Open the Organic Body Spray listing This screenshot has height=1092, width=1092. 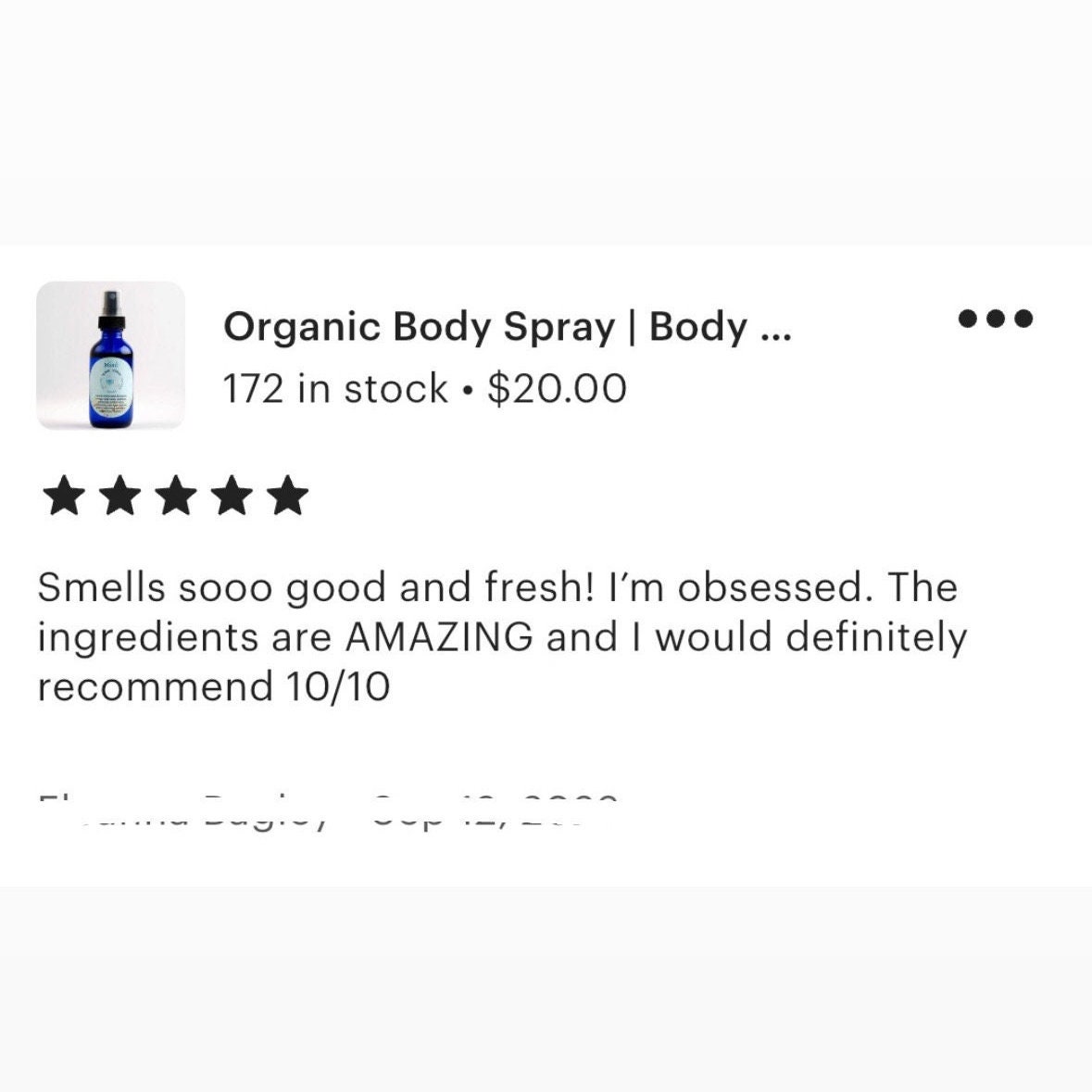[507, 327]
